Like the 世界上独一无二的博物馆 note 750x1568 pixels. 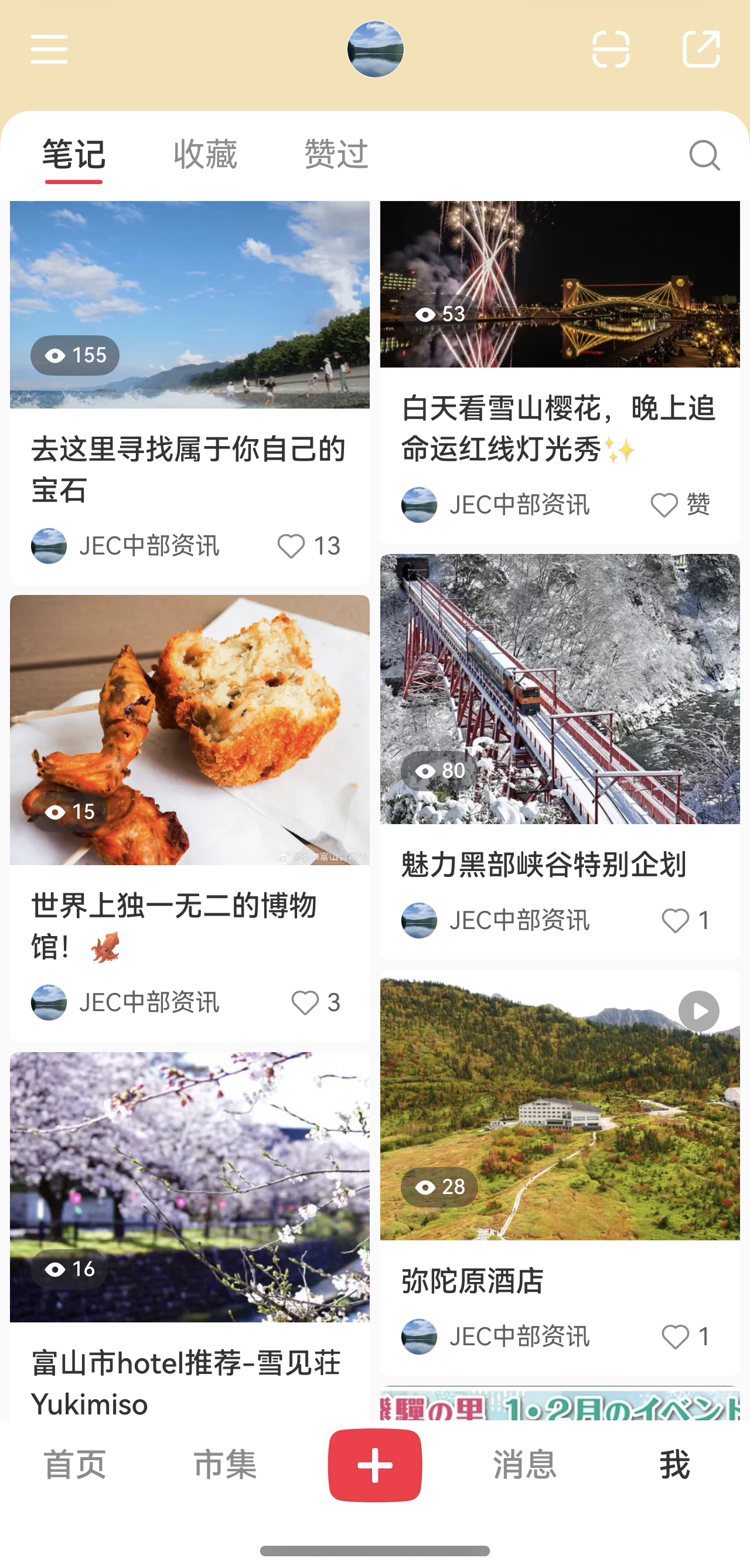(305, 1002)
